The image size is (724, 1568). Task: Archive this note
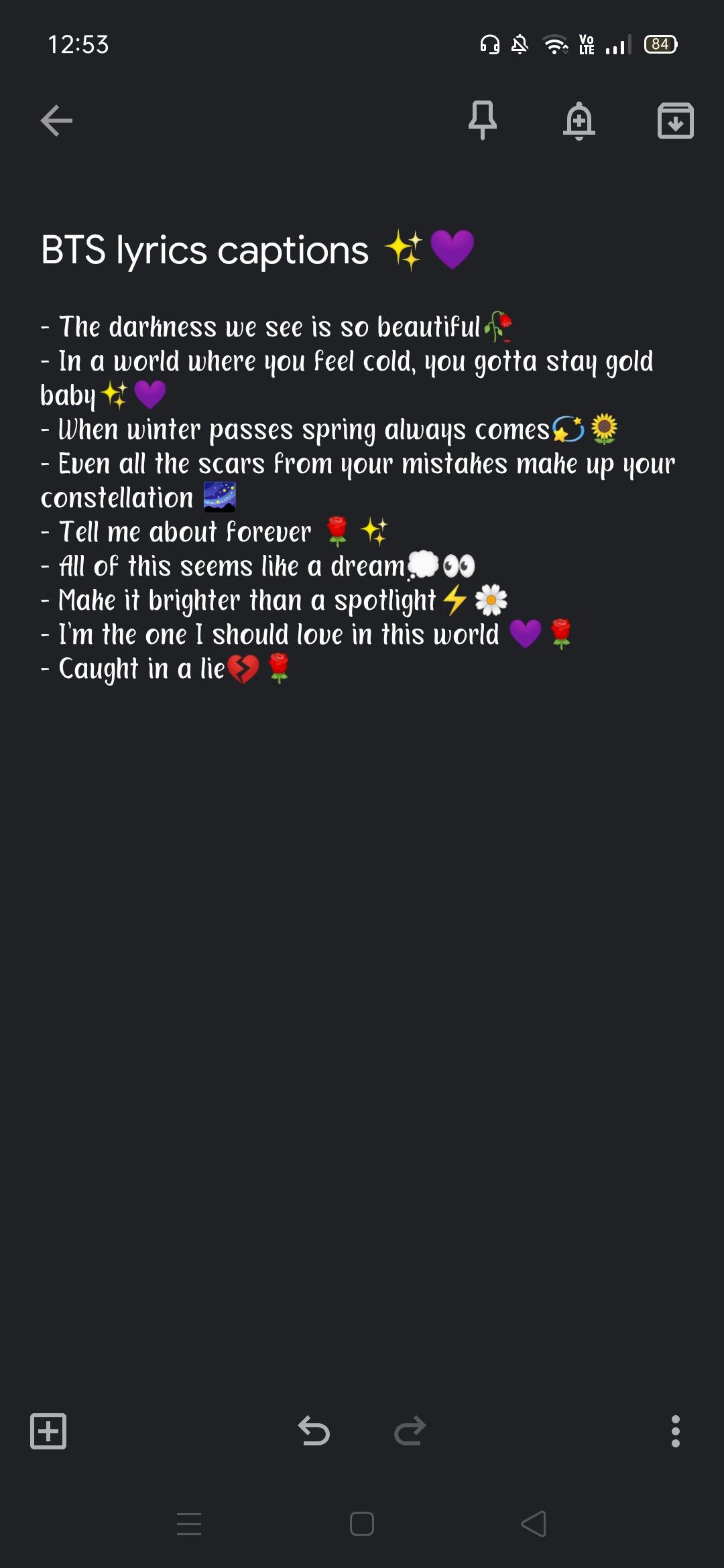[675, 121]
